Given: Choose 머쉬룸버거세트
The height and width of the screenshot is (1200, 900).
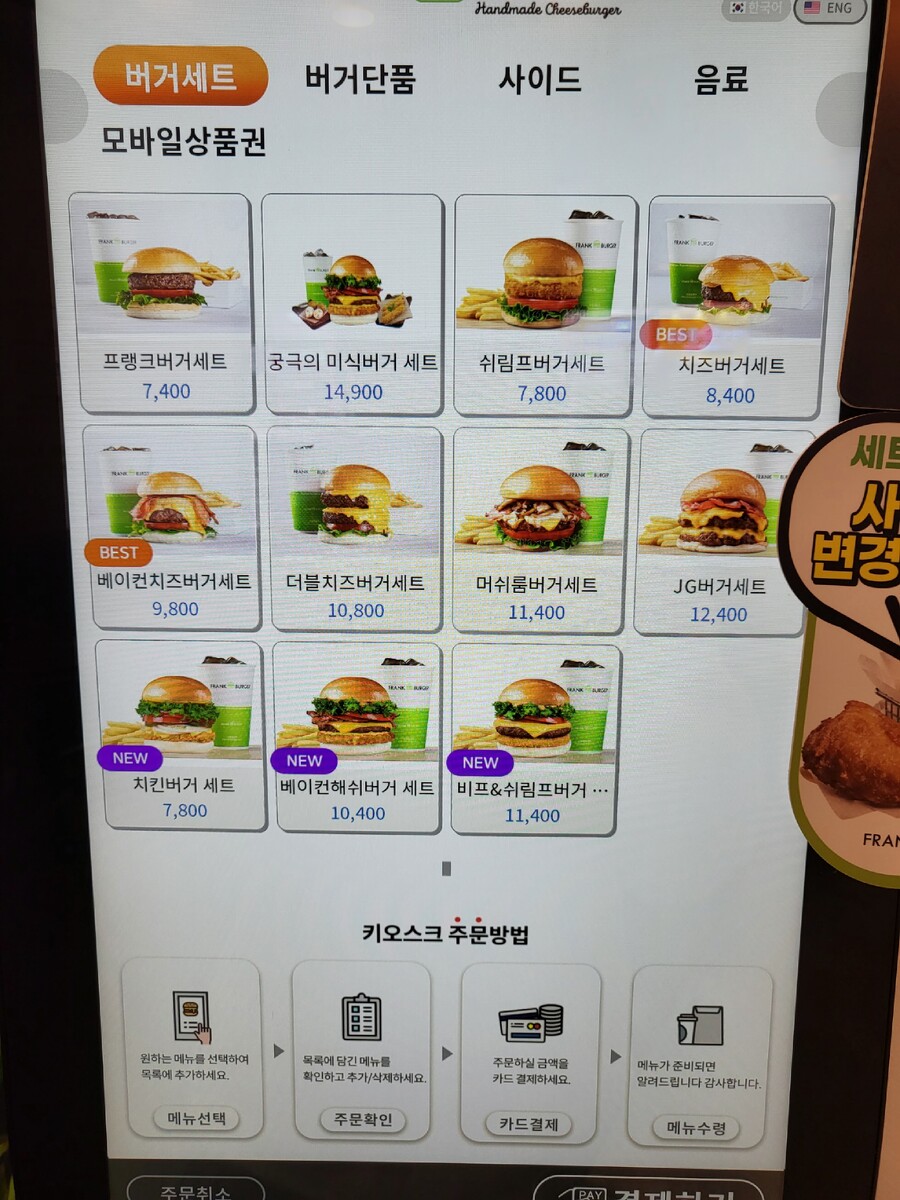Looking at the screenshot, I should point(540,530).
